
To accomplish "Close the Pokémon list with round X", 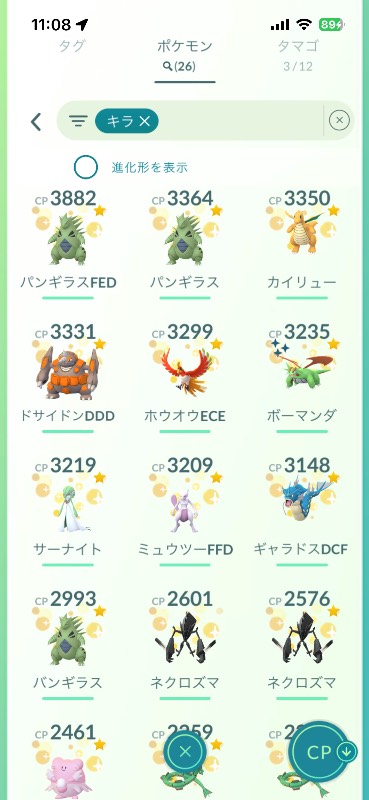I will click(185, 751).
